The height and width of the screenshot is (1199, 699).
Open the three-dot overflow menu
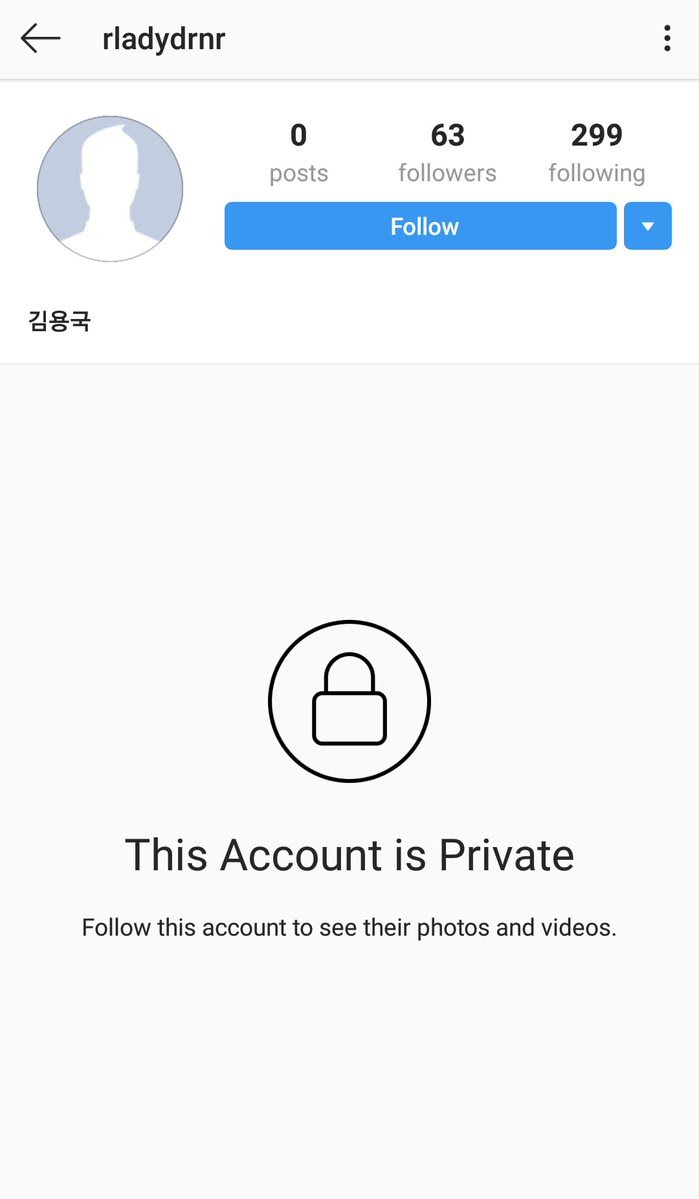[x=667, y=39]
